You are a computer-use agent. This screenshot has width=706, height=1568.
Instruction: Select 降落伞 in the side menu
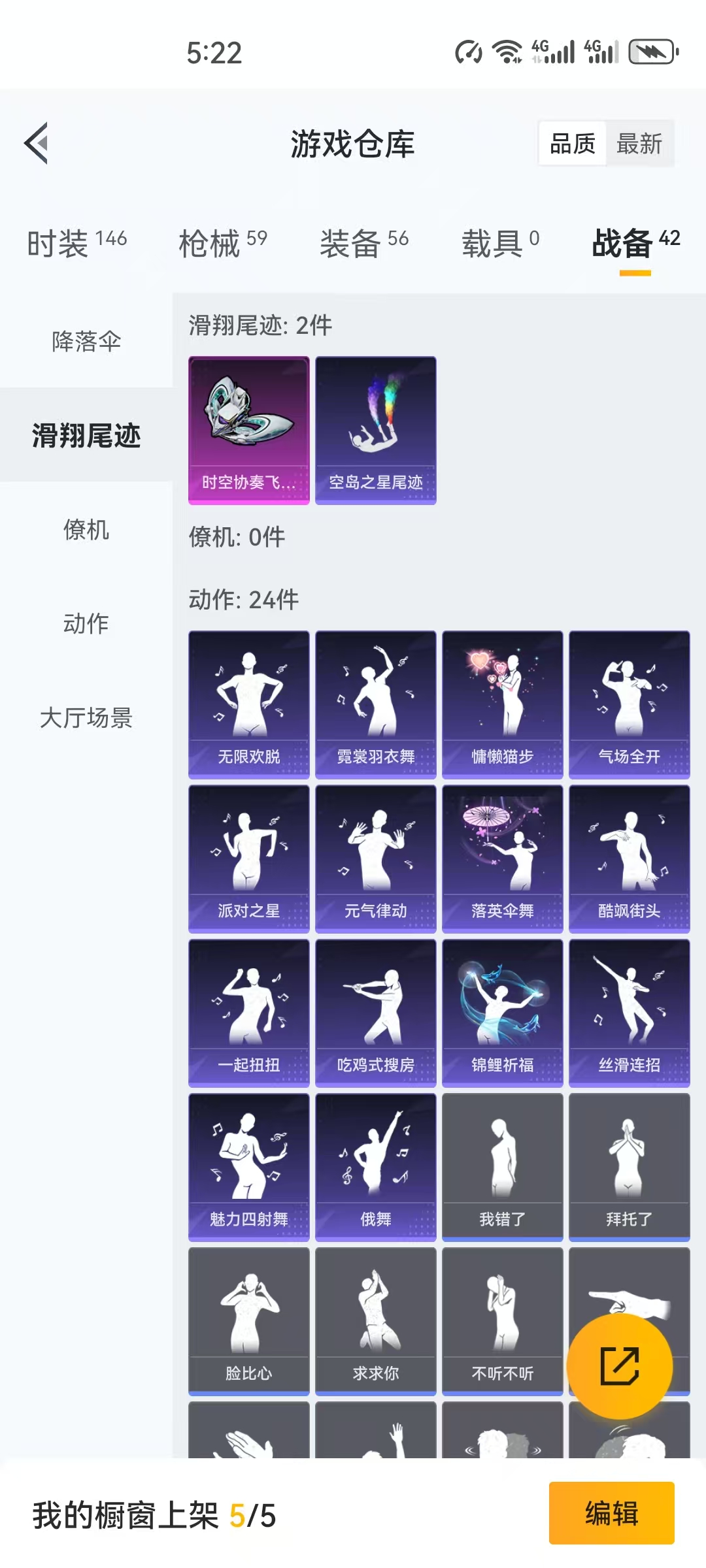click(x=86, y=341)
